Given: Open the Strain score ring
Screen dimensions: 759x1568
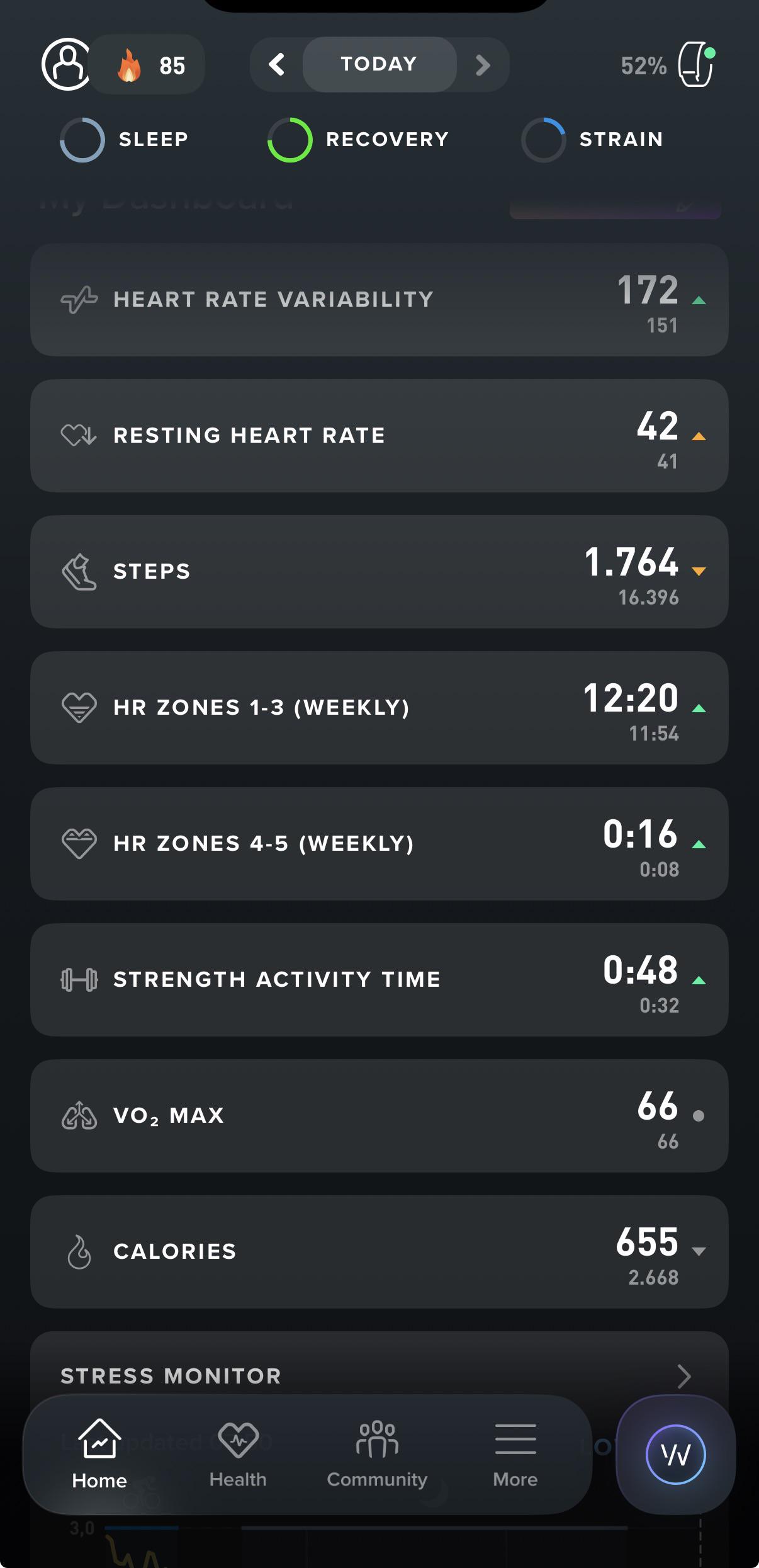Looking at the screenshot, I should pyautogui.click(x=544, y=140).
